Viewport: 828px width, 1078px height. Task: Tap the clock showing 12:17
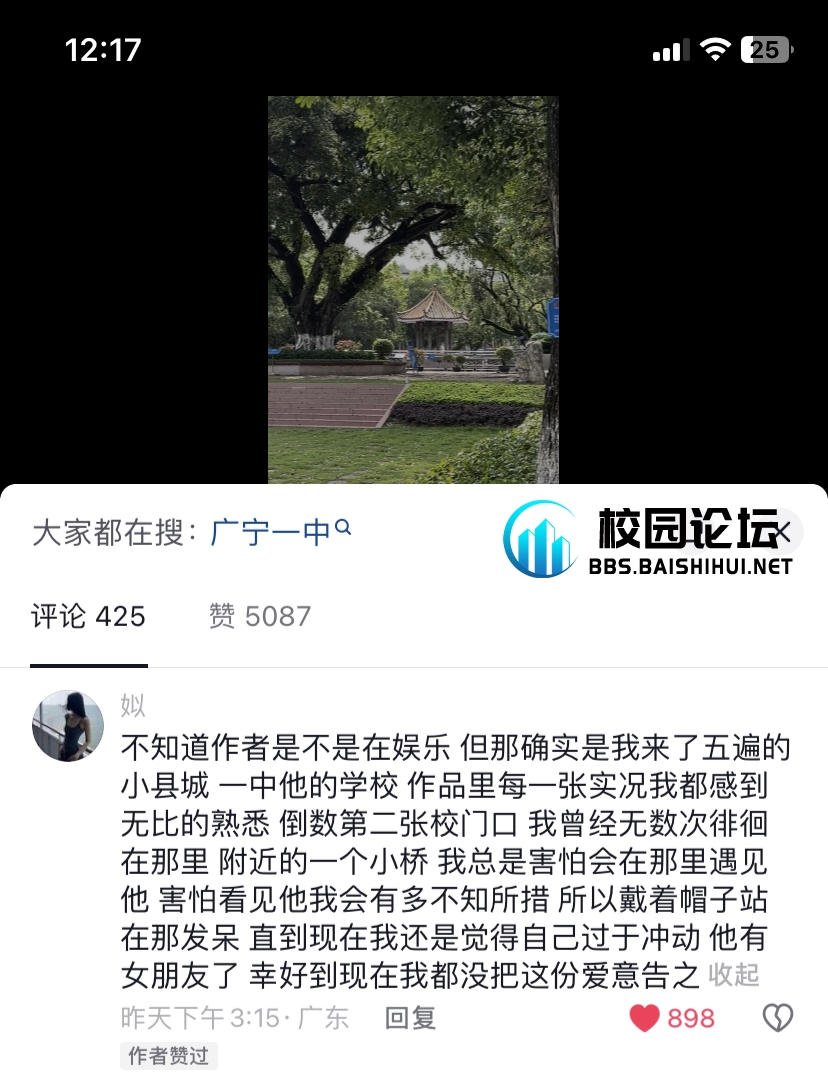coord(99,48)
